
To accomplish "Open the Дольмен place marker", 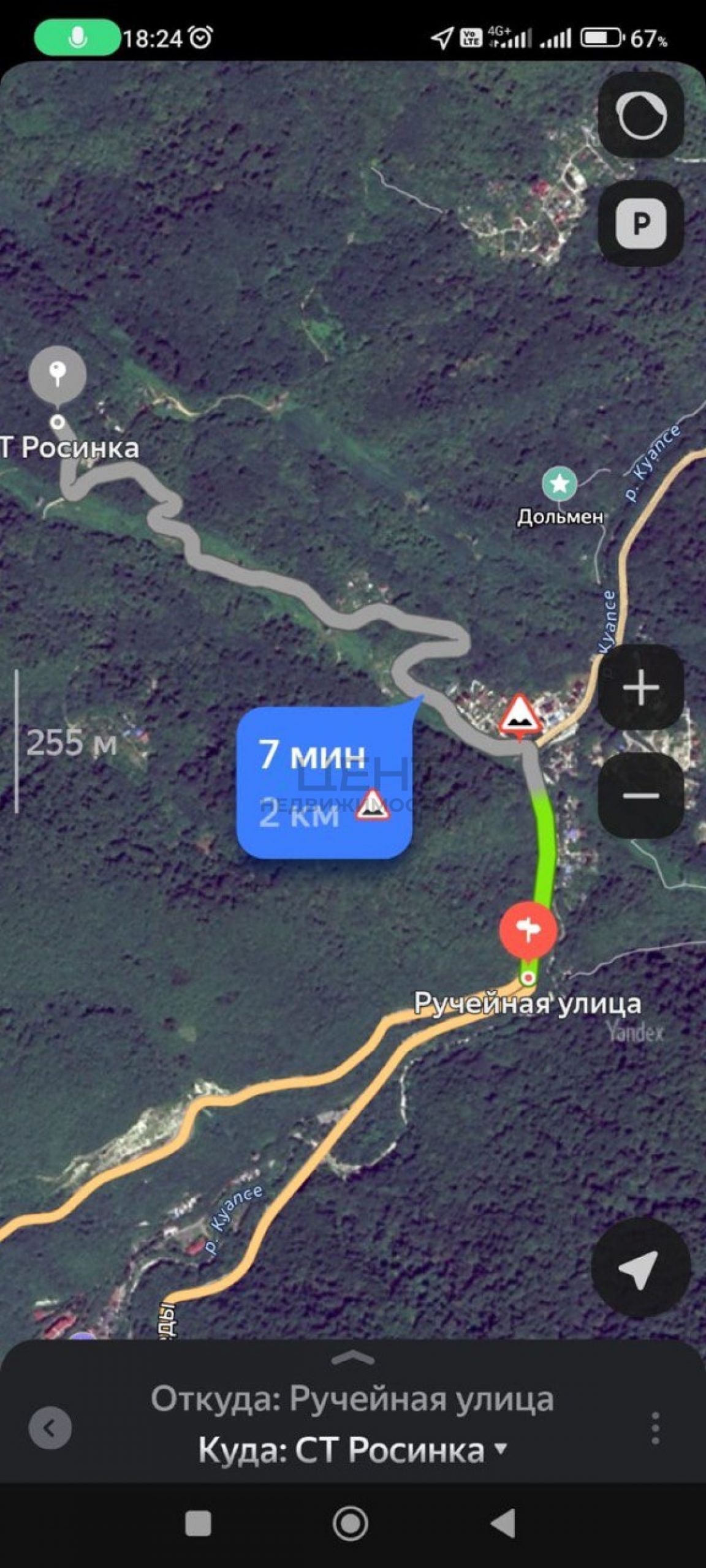I will click(x=559, y=484).
